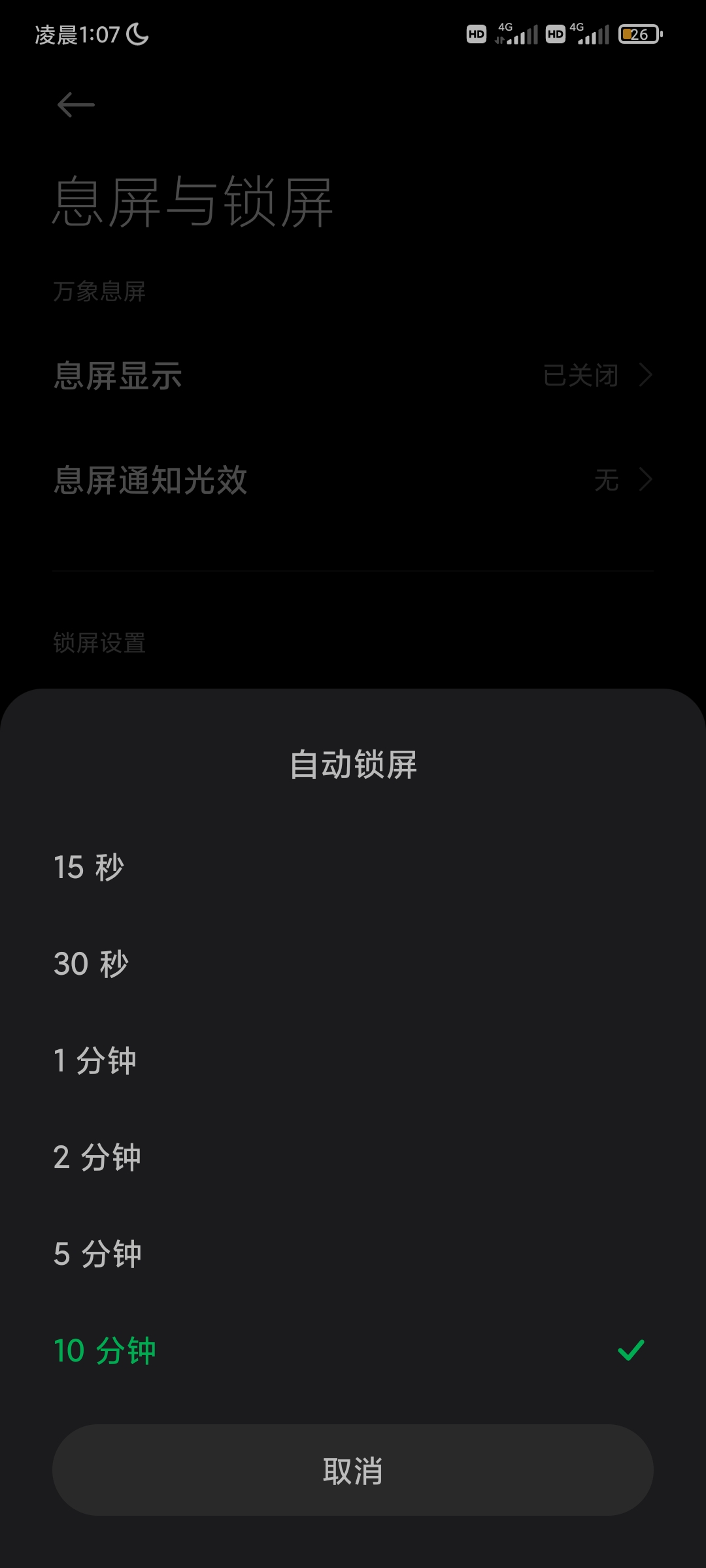Select 5 分钟 auto lock time
The height and width of the screenshot is (1568, 706).
(353, 1254)
